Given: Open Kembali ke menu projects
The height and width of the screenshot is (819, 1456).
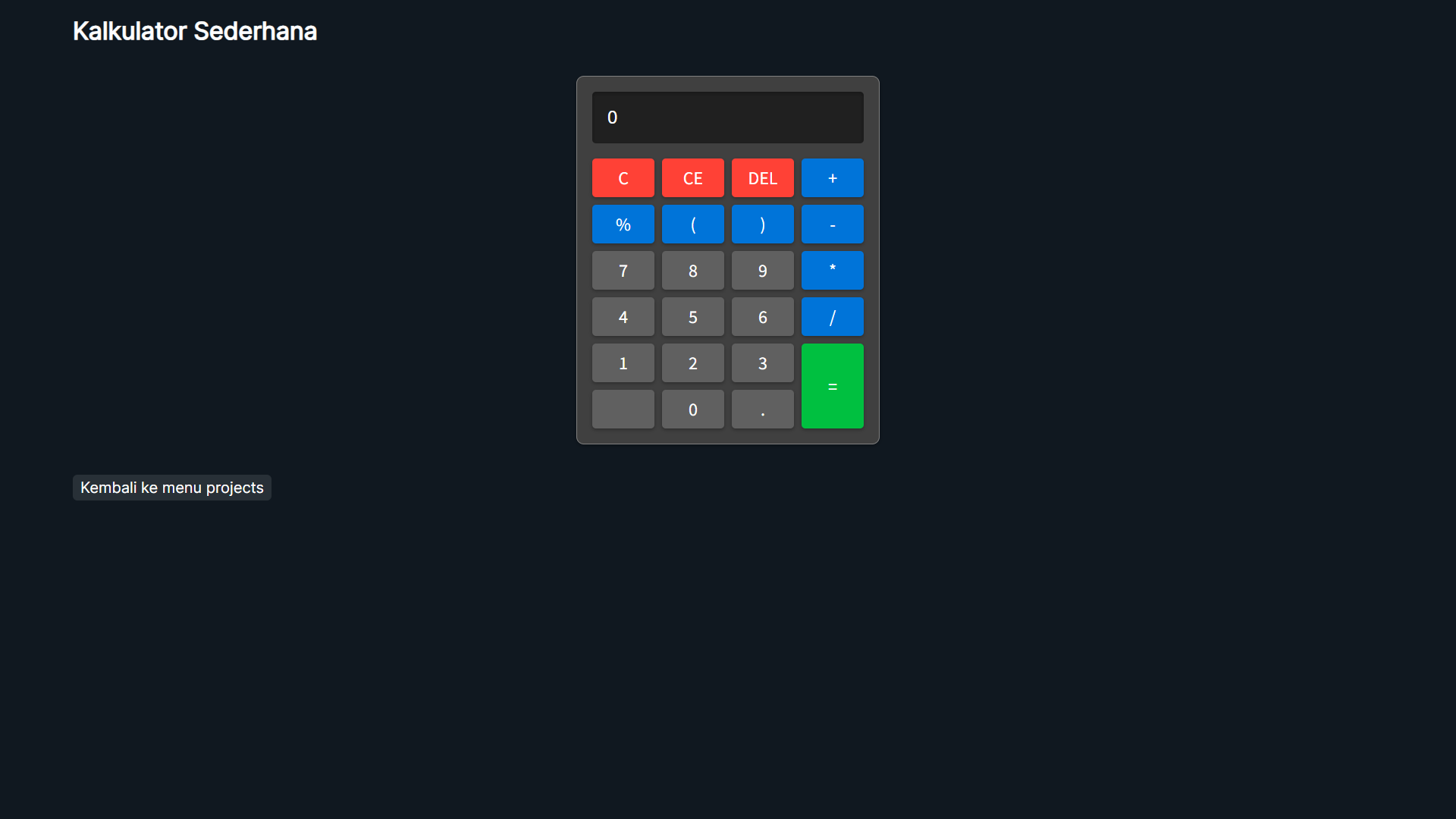Looking at the screenshot, I should point(172,488).
